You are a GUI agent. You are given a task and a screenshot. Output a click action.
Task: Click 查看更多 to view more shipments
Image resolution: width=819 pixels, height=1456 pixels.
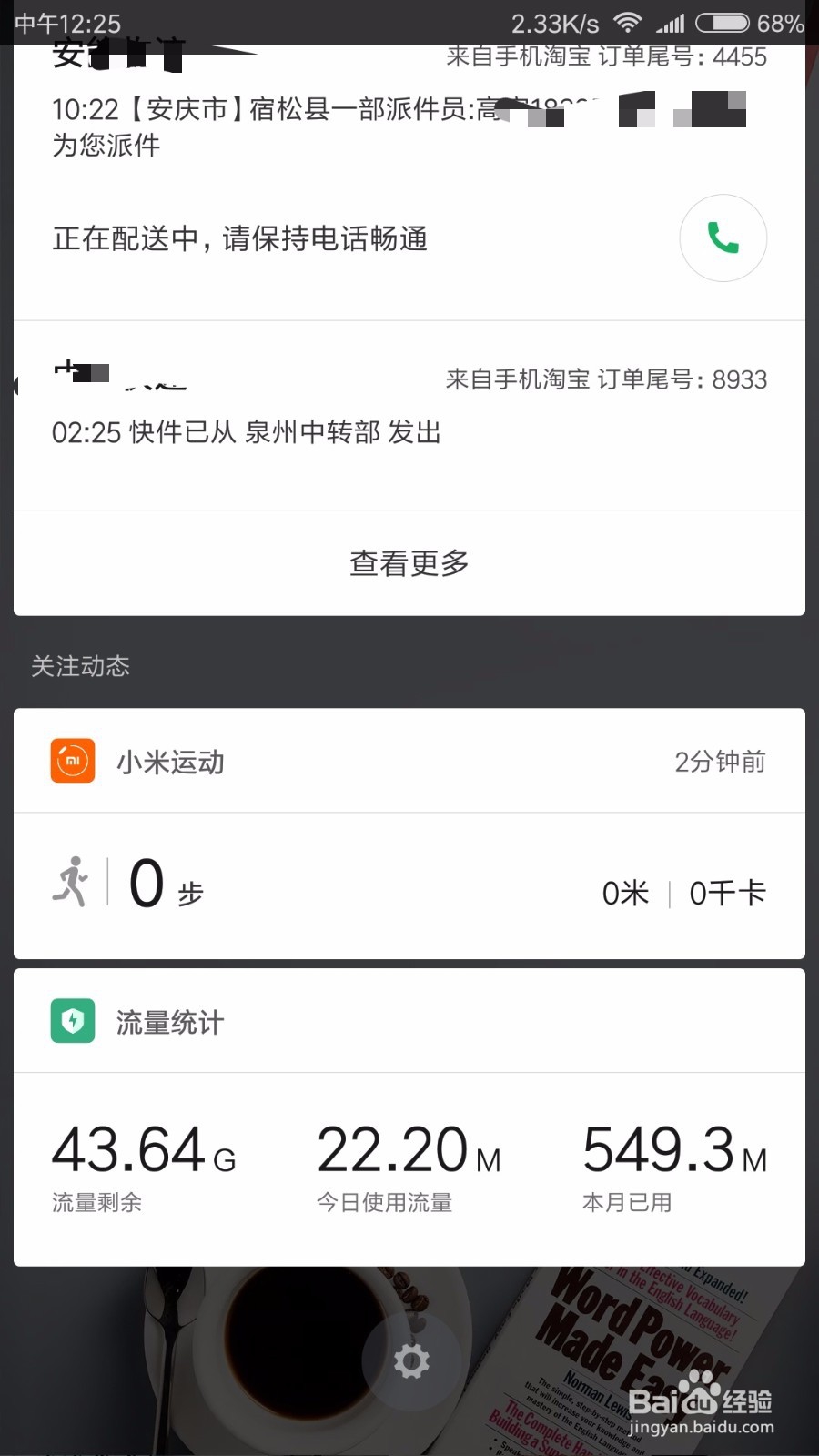[409, 562]
